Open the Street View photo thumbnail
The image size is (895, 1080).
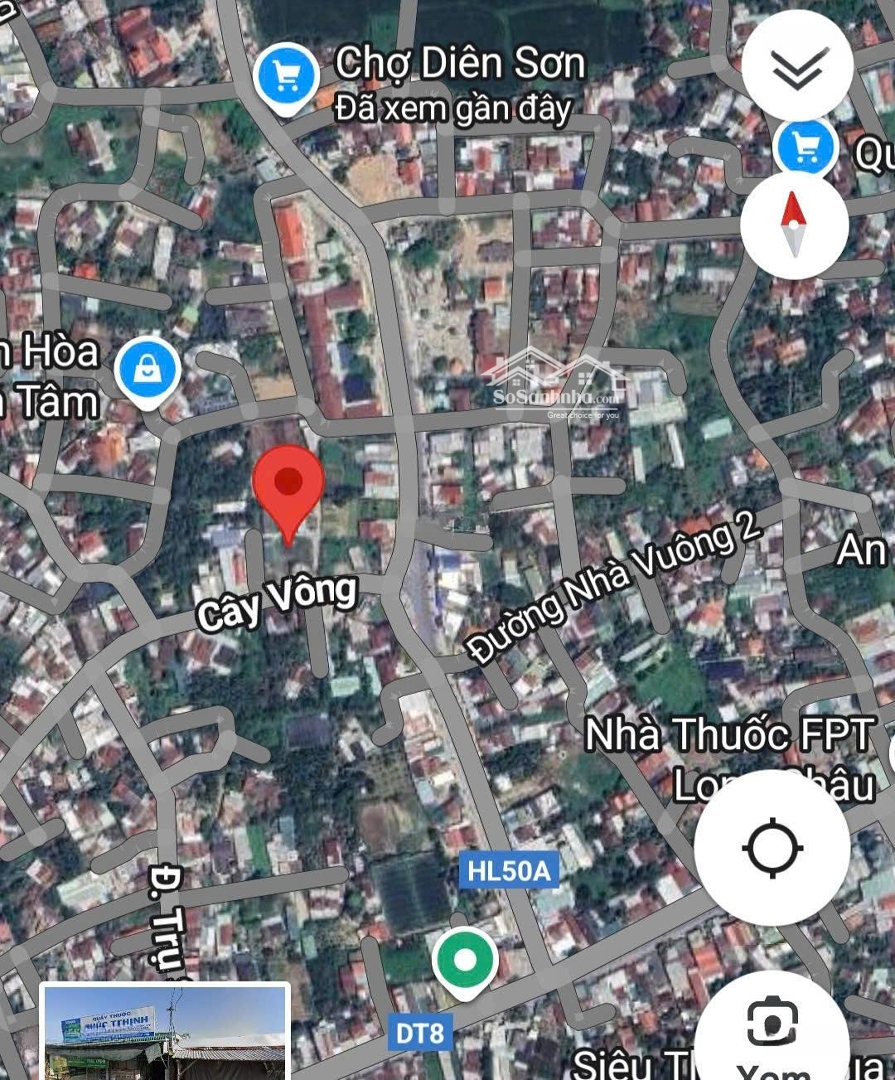pyautogui.click(x=165, y=1031)
